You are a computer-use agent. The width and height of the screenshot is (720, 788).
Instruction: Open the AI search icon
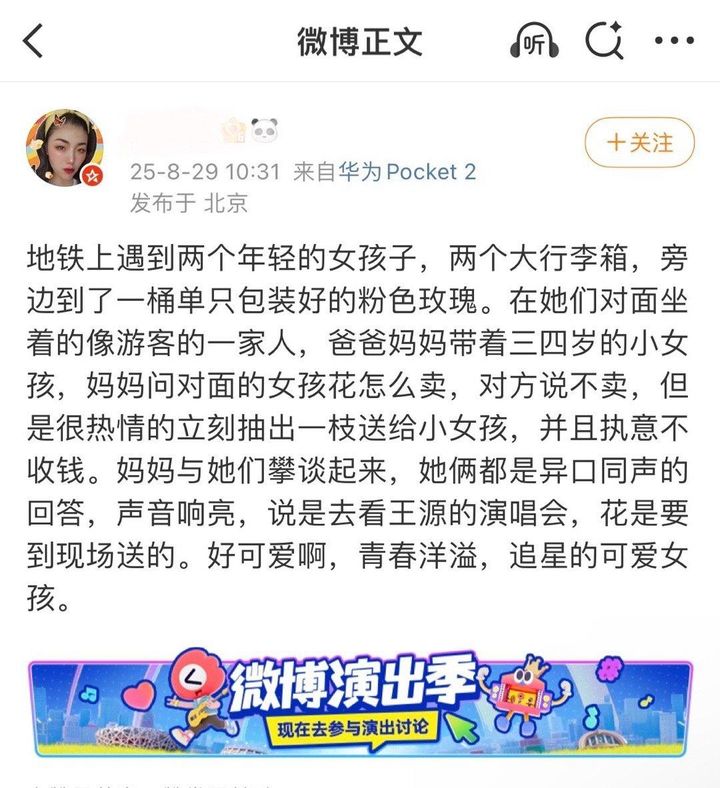pos(604,41)
